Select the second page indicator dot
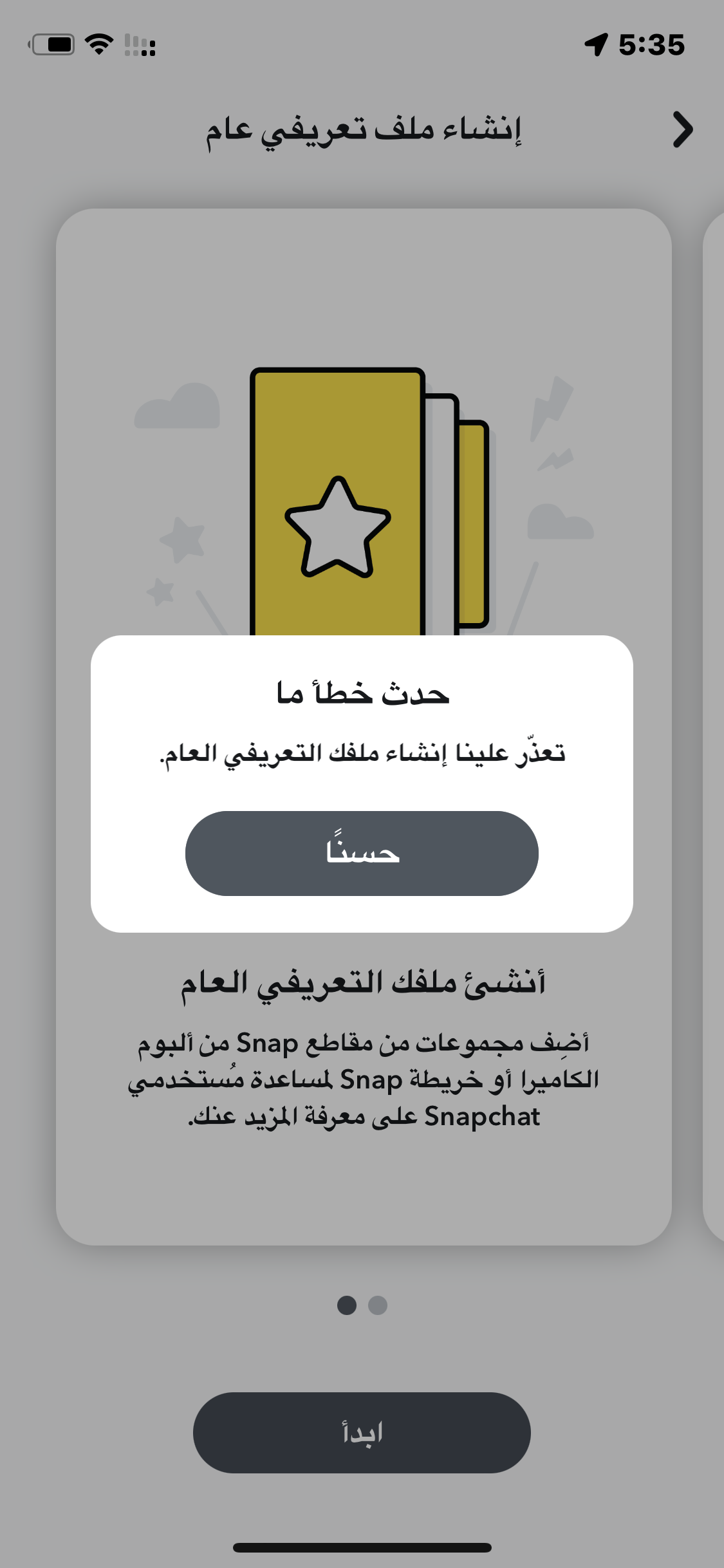This screenshot has width=724, height=1568. click(378, 1305)
